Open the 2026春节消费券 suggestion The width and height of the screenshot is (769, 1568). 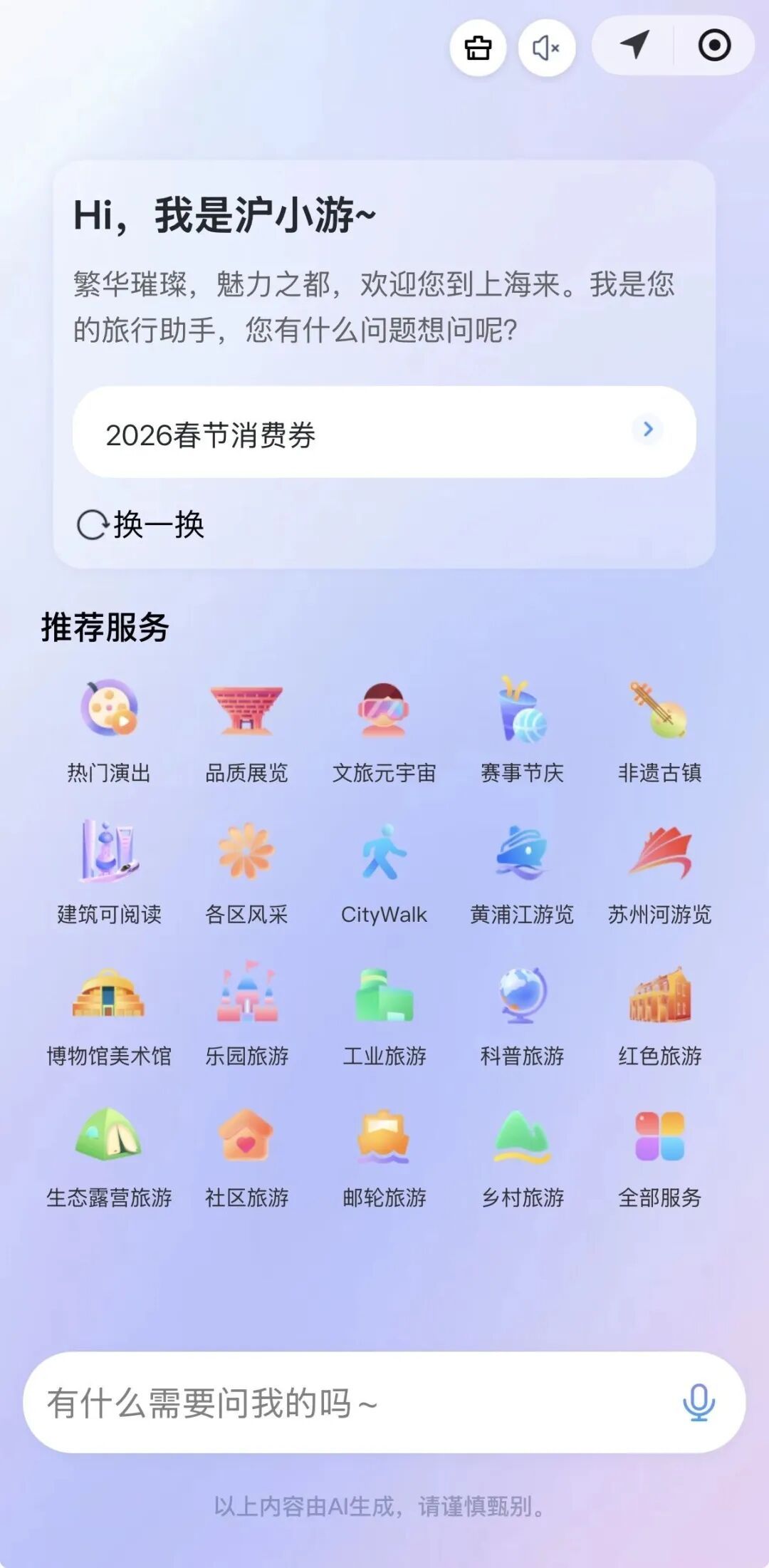(x=384, y=432)
